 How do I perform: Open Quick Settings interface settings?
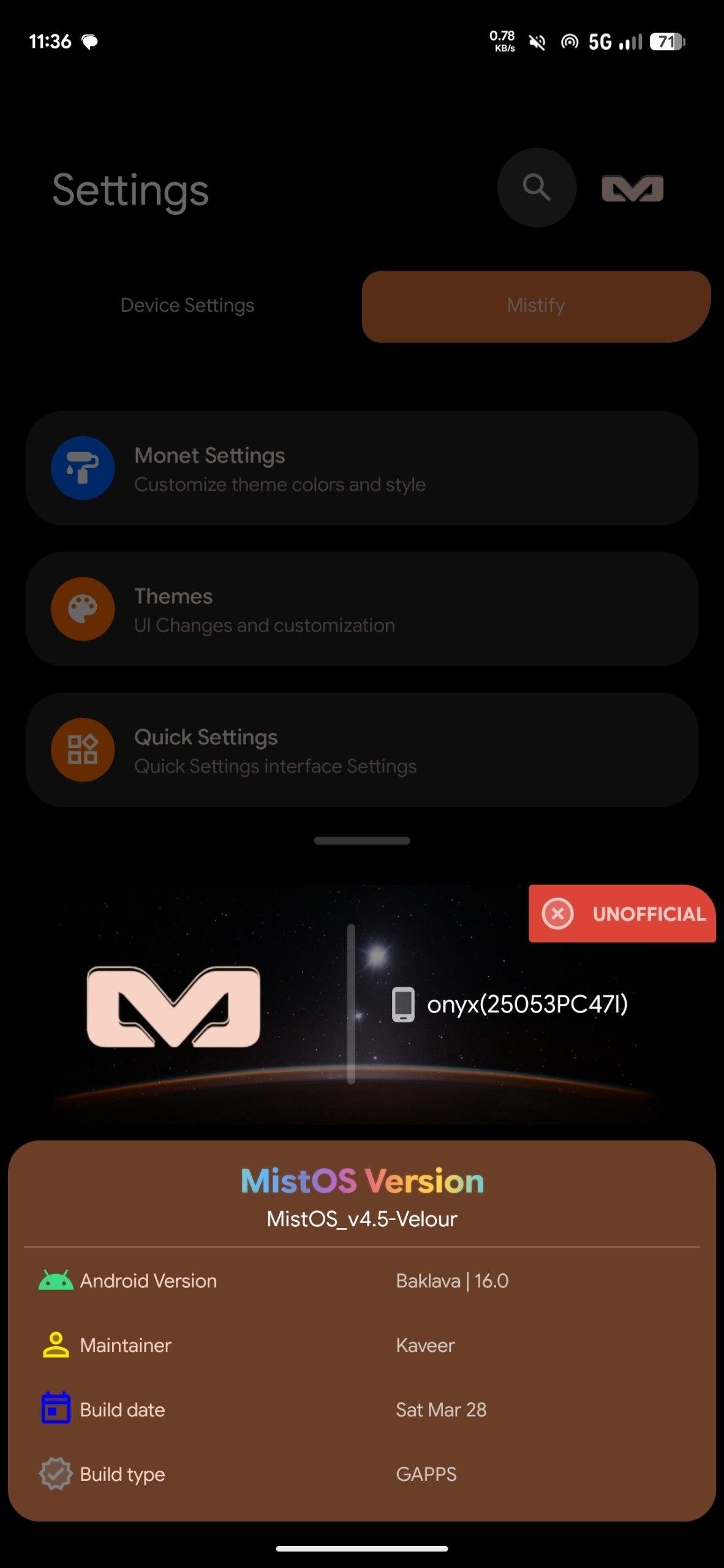[361, 750]
